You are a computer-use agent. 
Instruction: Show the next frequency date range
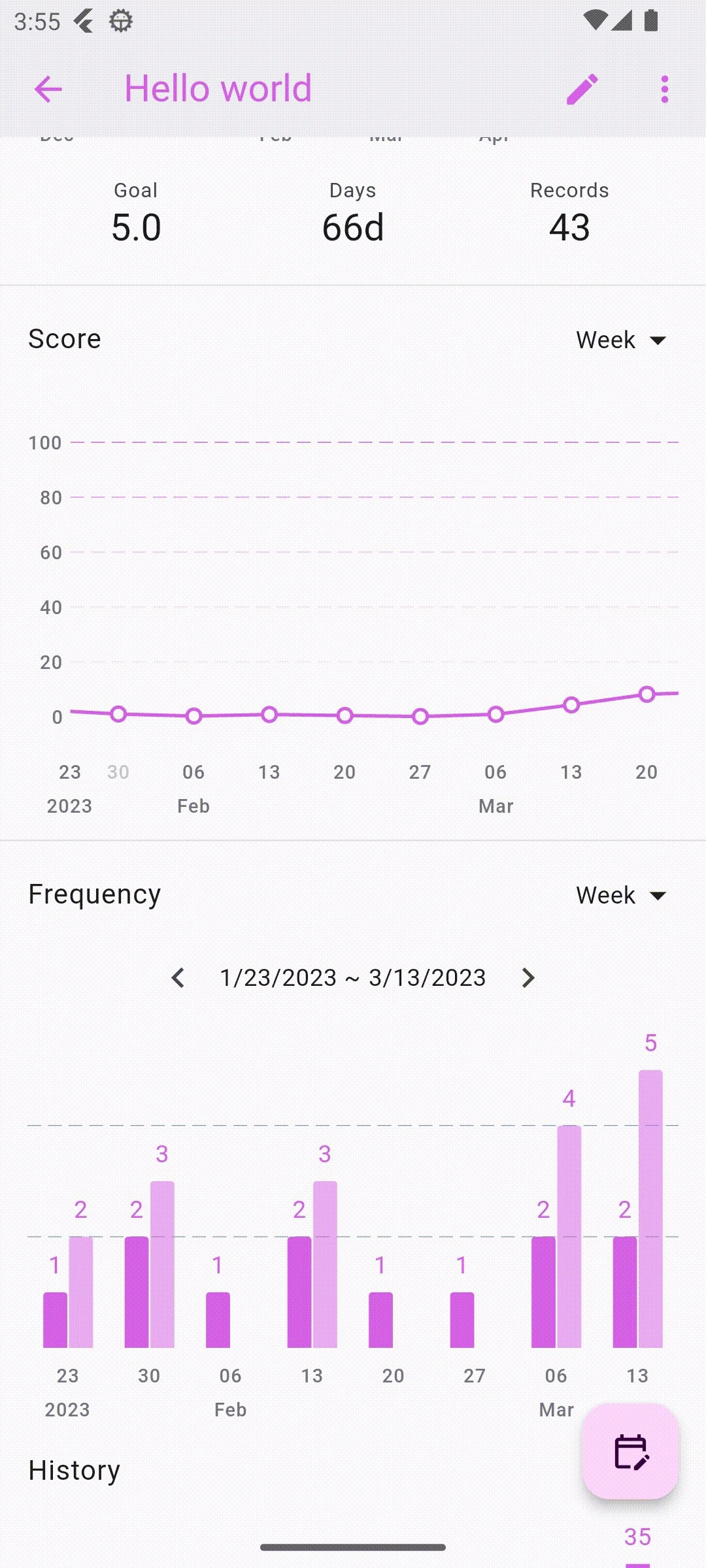pos(528,978)
